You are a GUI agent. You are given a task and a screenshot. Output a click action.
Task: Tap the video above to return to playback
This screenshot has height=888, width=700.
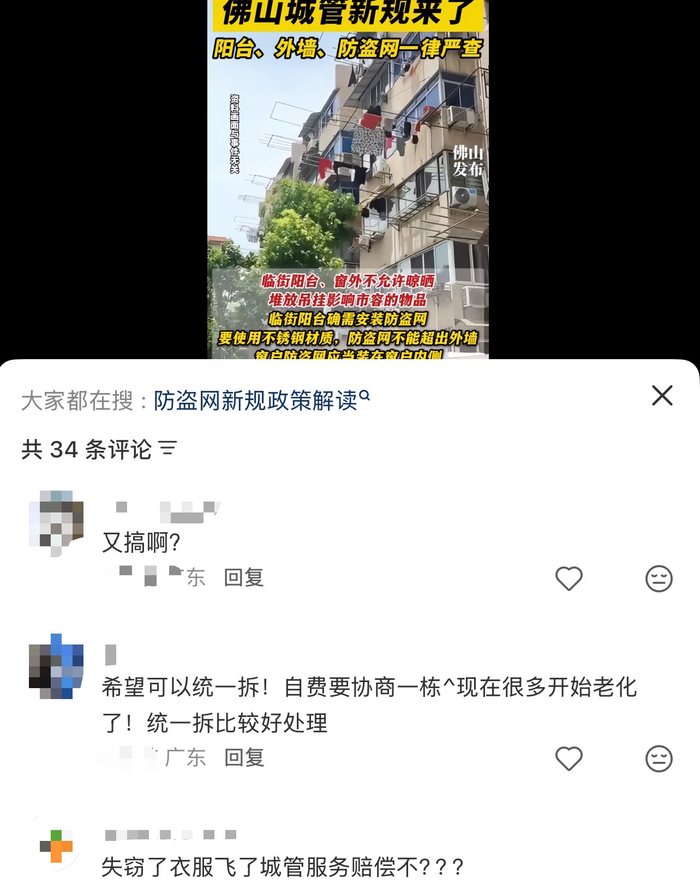tap(348, 179)
